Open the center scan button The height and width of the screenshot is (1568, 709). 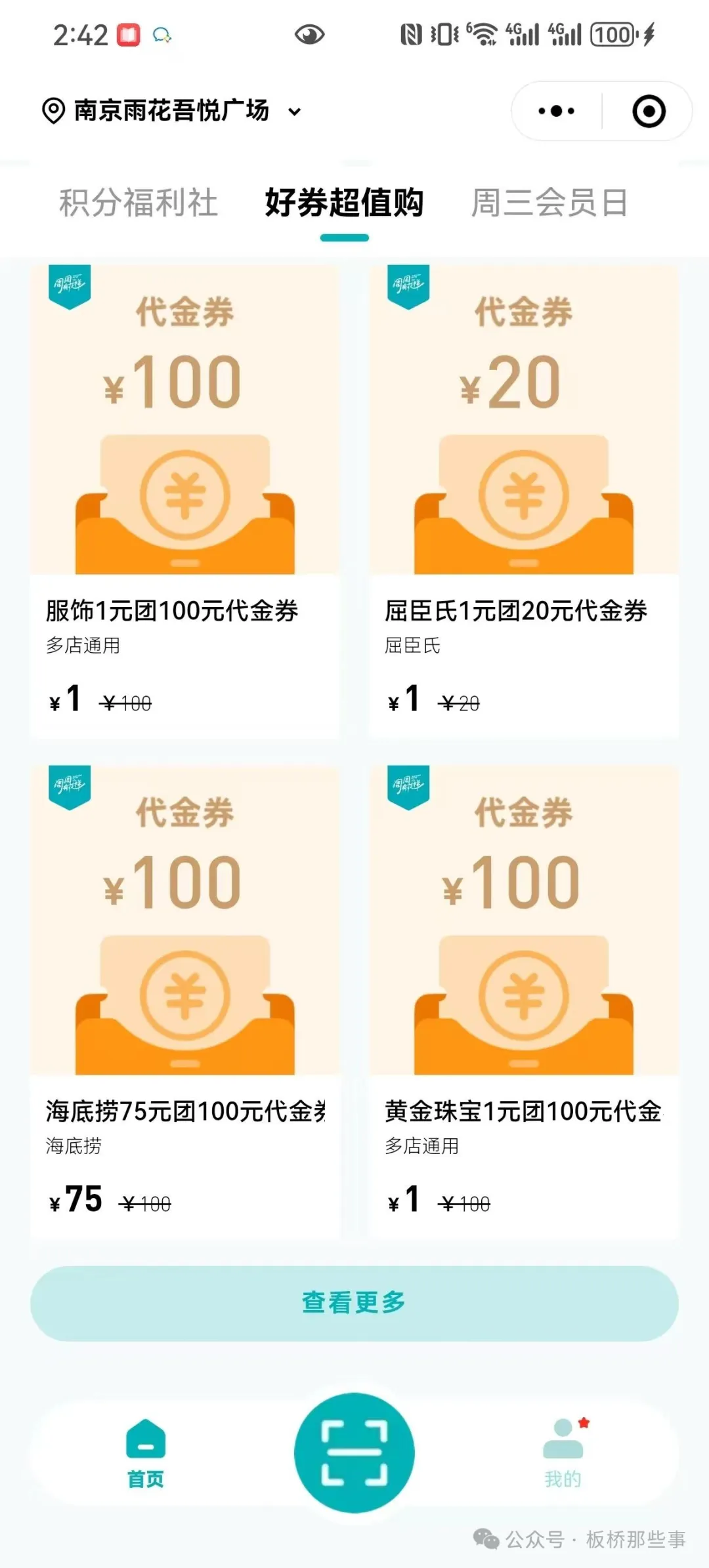[354, 1453]
